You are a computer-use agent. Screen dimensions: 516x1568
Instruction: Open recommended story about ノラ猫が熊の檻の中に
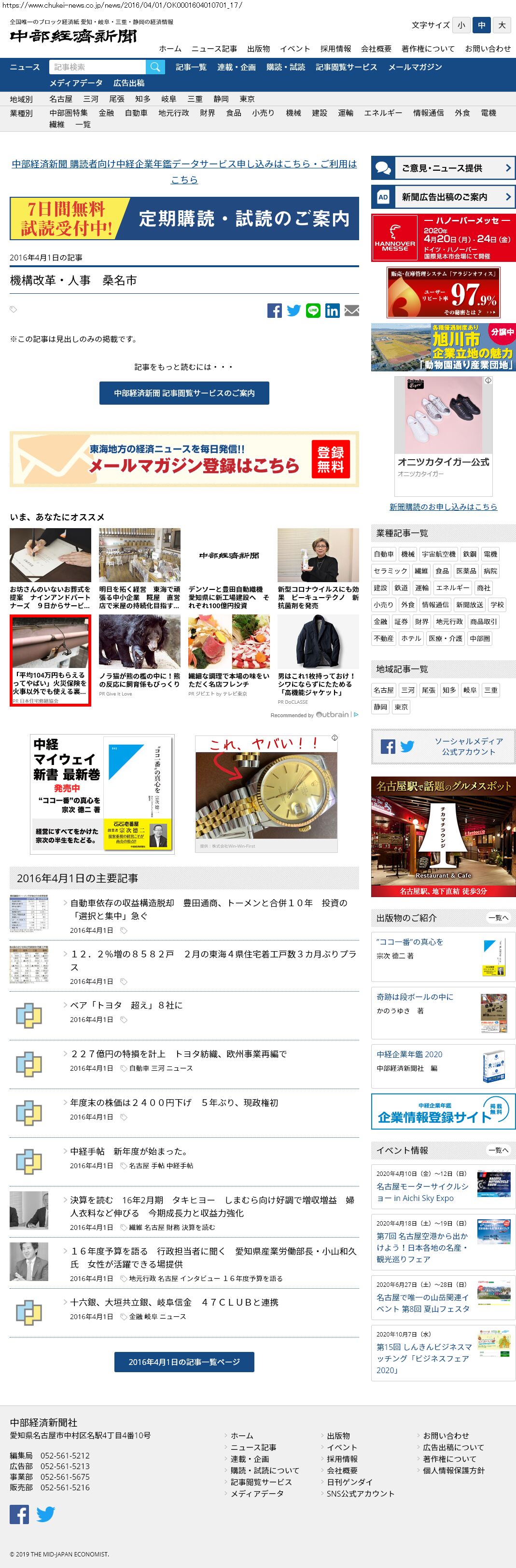point(139,680)
